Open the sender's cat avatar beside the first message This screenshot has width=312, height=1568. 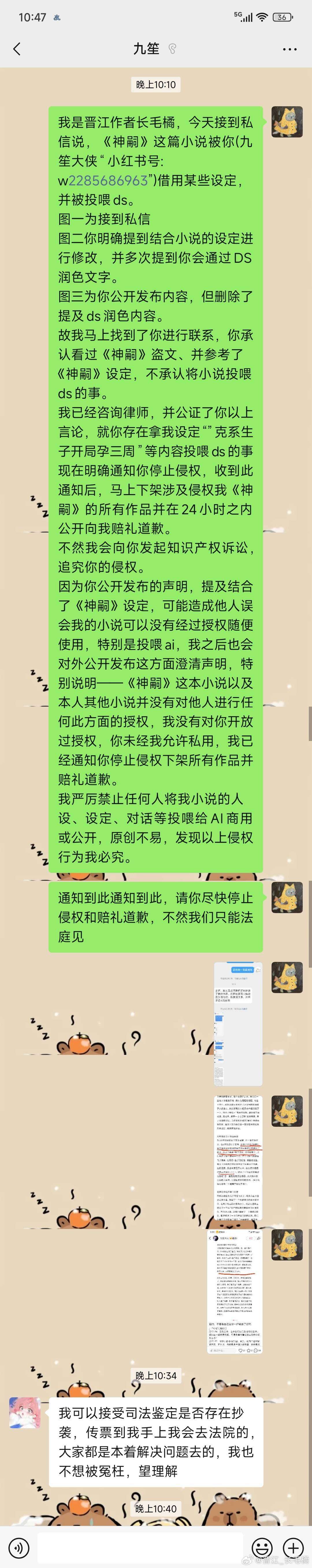[286, 122]
